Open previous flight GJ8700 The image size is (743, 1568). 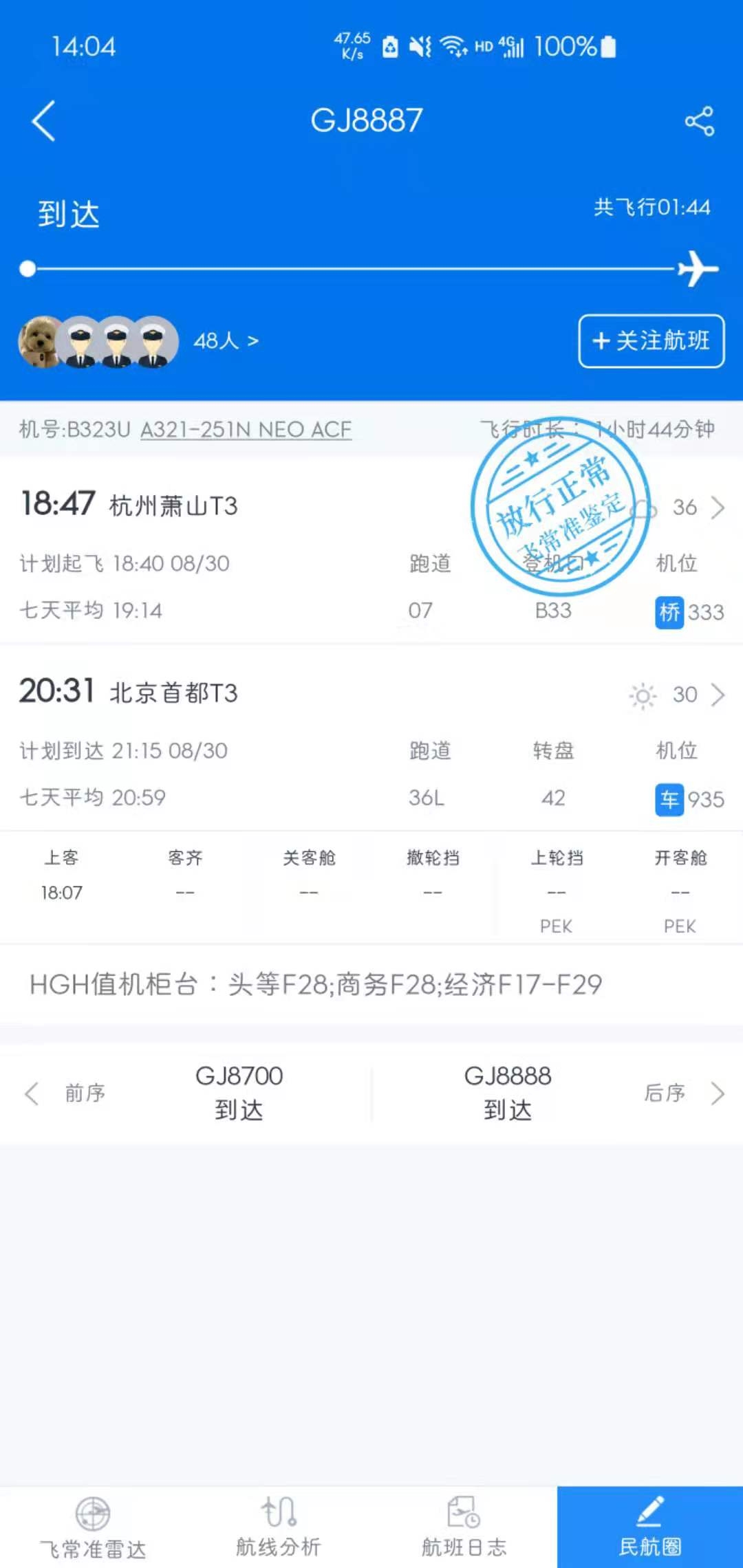tap(239, 1092)
